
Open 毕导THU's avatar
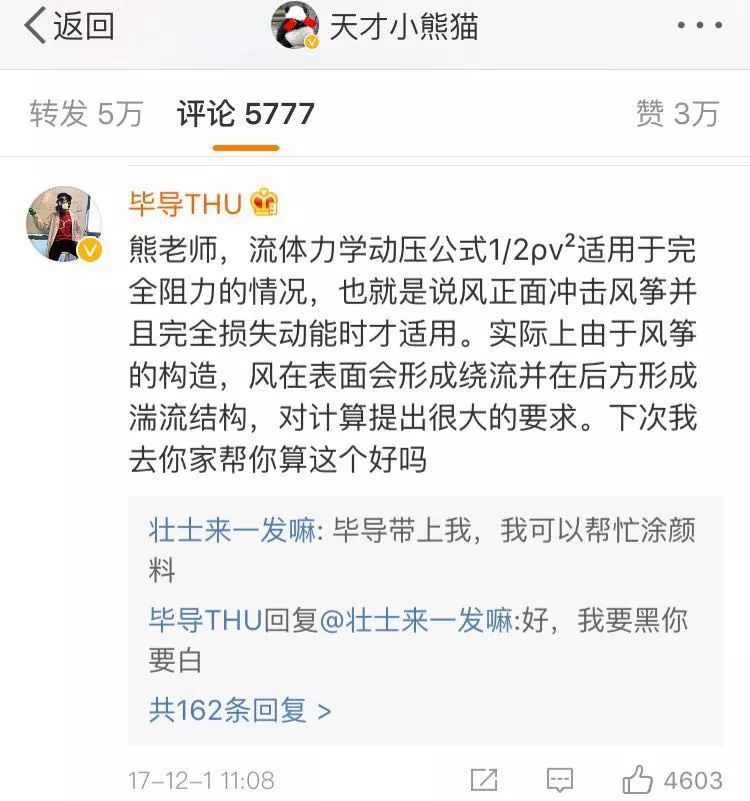click(x=64, y=223)
